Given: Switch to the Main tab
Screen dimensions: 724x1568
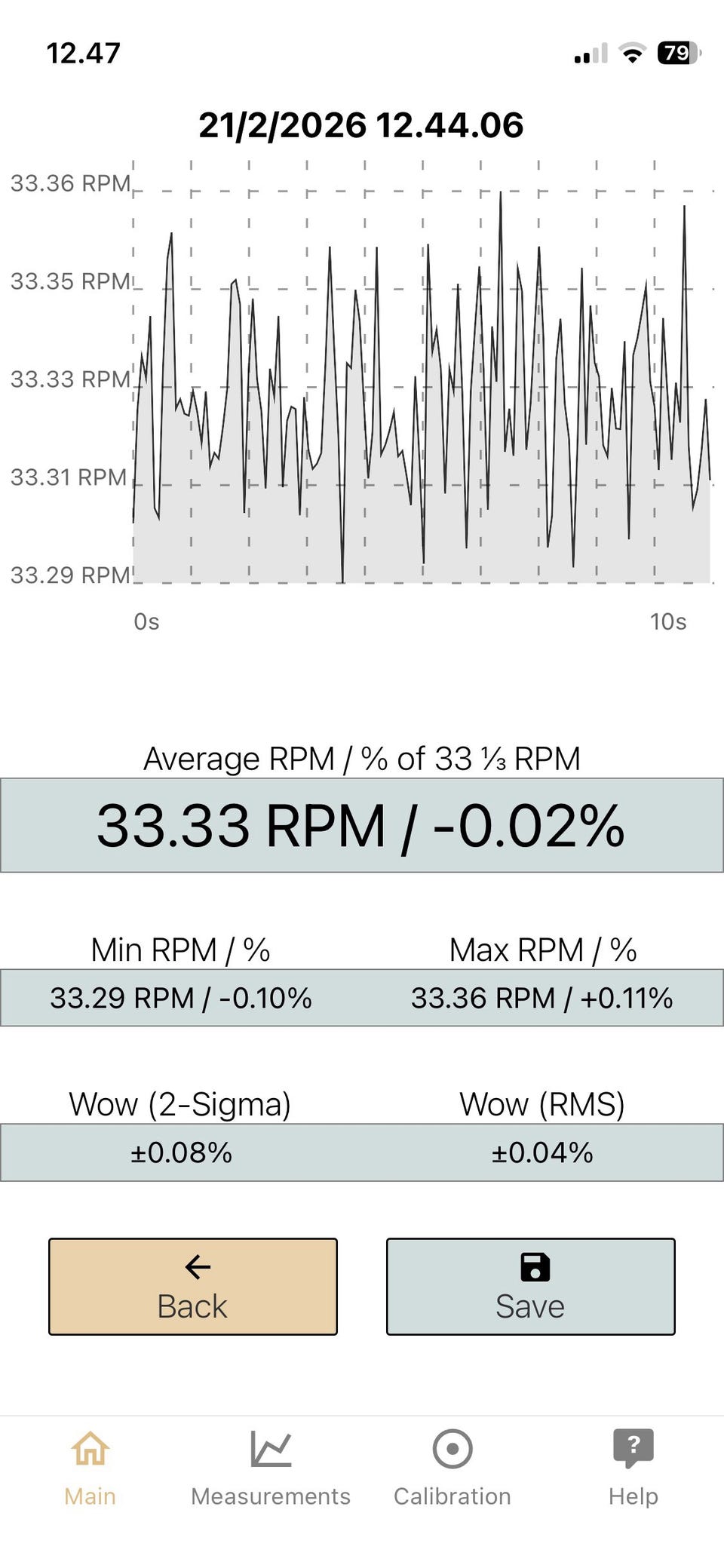Looking at the screenshot, I should [x=90, y=1468].
